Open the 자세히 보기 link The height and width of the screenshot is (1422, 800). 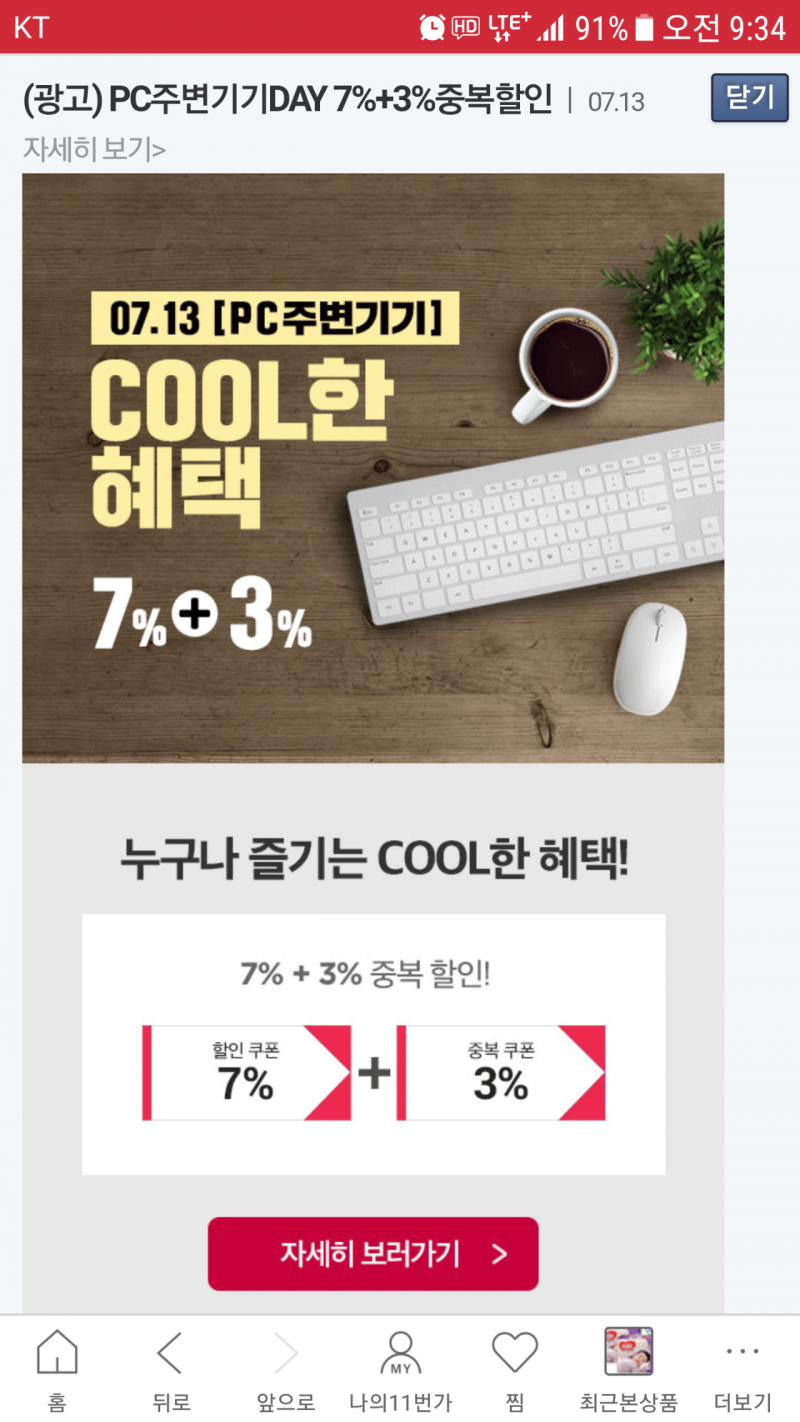coord(94,150)
